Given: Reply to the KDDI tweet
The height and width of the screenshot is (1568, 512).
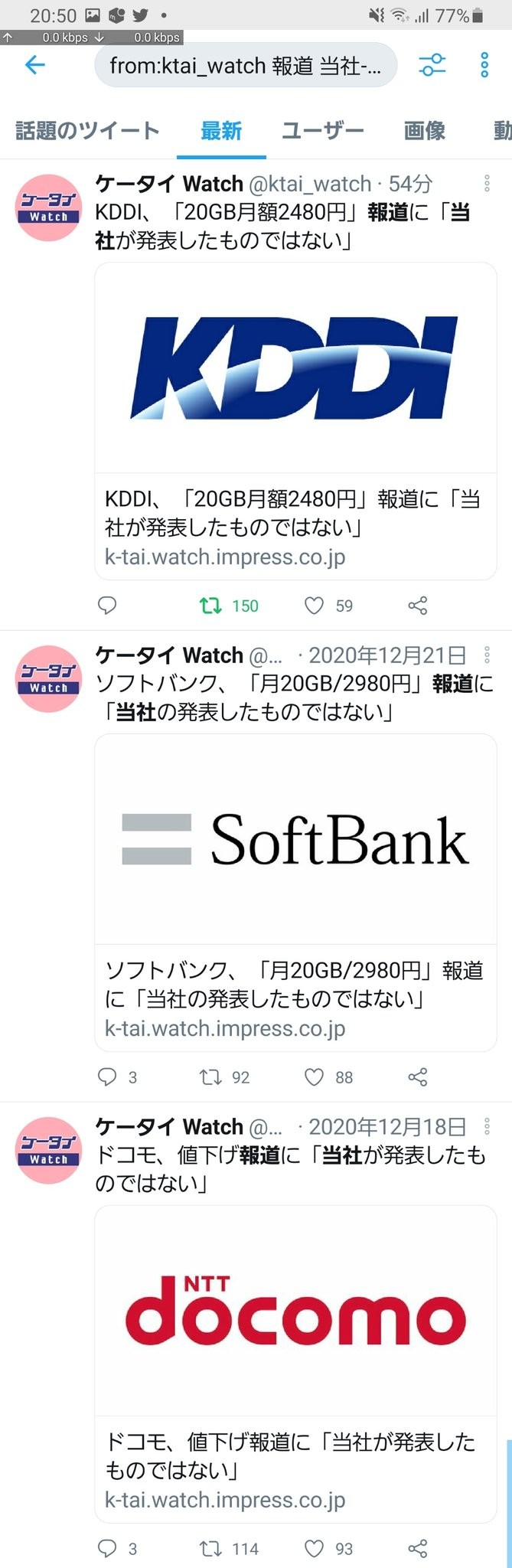Looking at the screenshot, I should coord(108,606).
